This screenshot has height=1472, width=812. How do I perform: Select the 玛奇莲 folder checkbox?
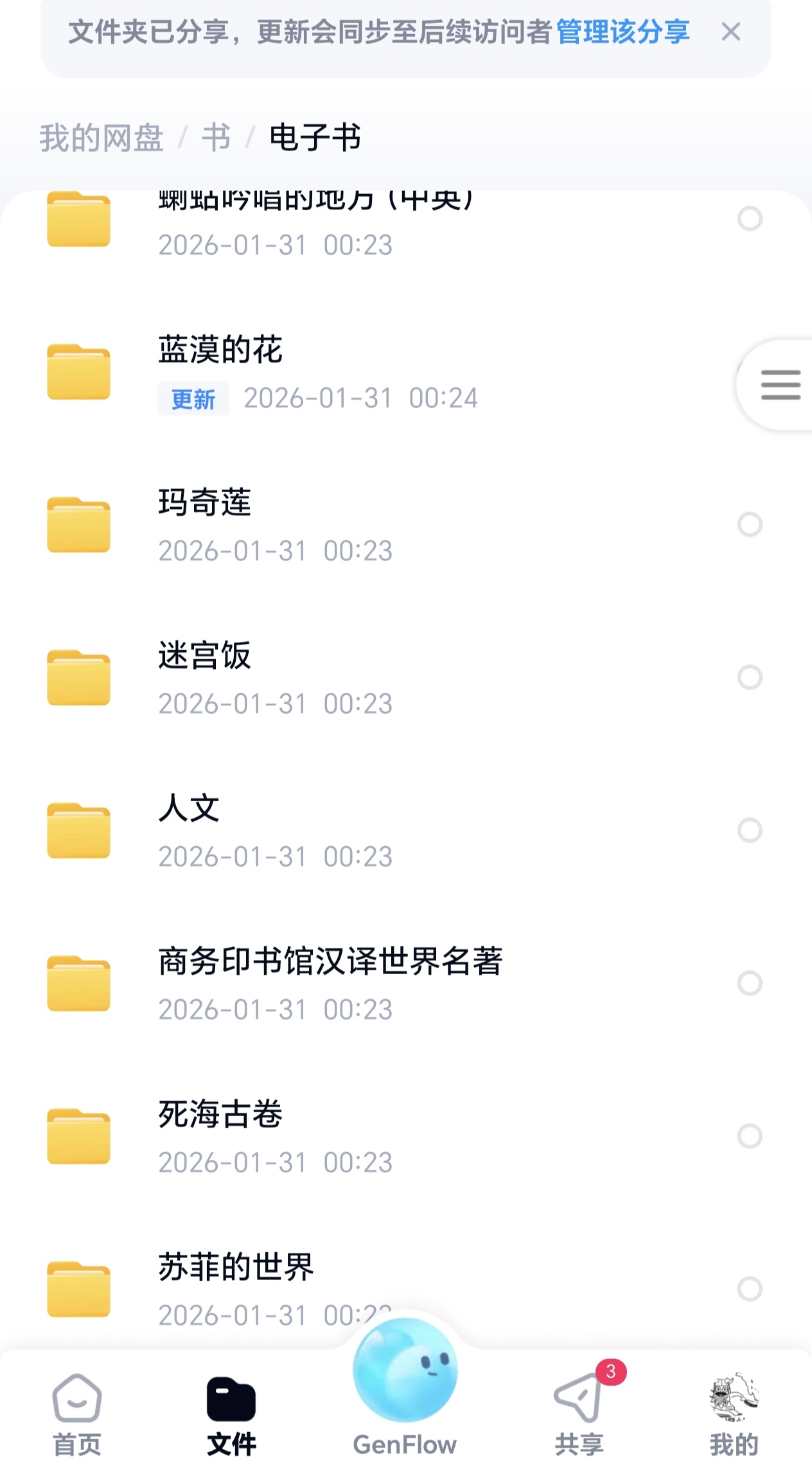click(750, 524)
